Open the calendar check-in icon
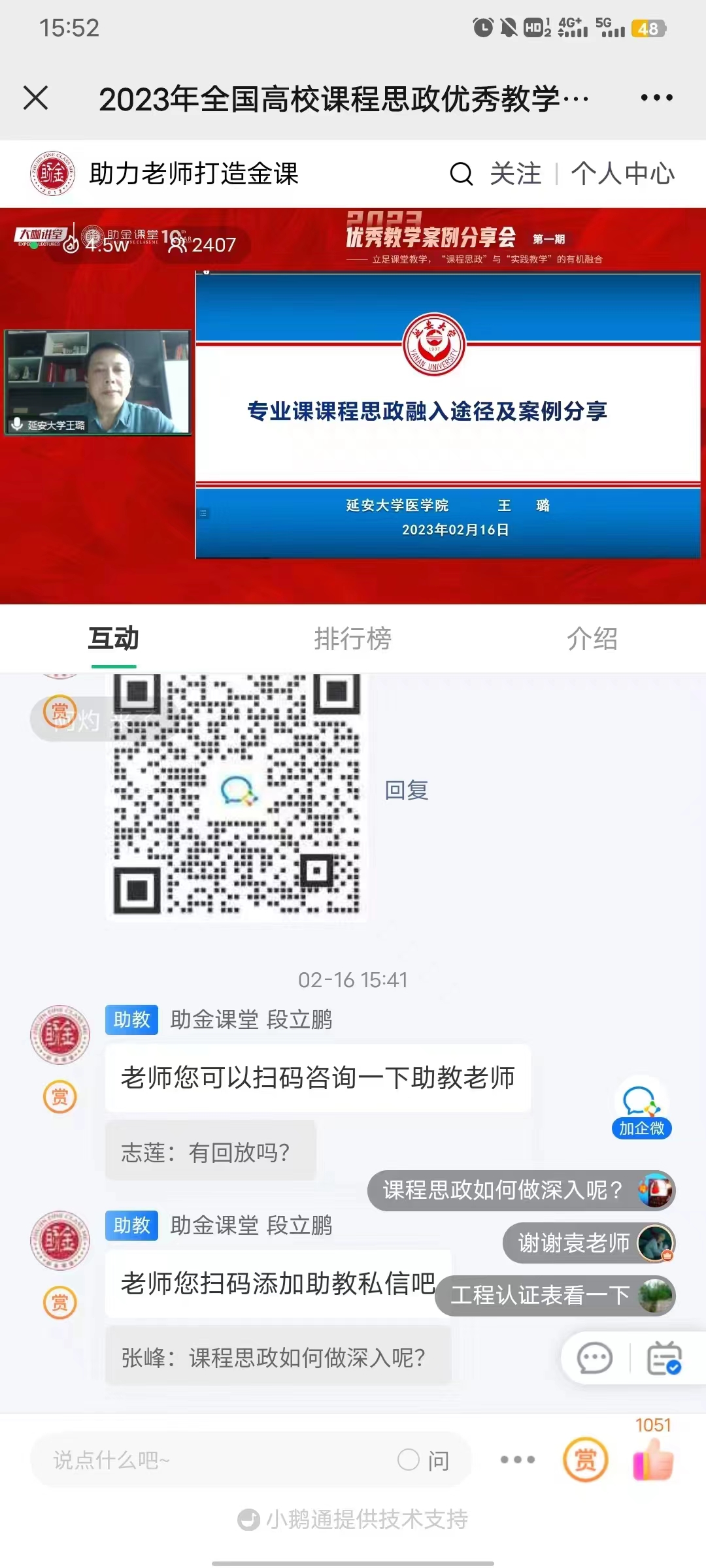 click(664, 1359)
